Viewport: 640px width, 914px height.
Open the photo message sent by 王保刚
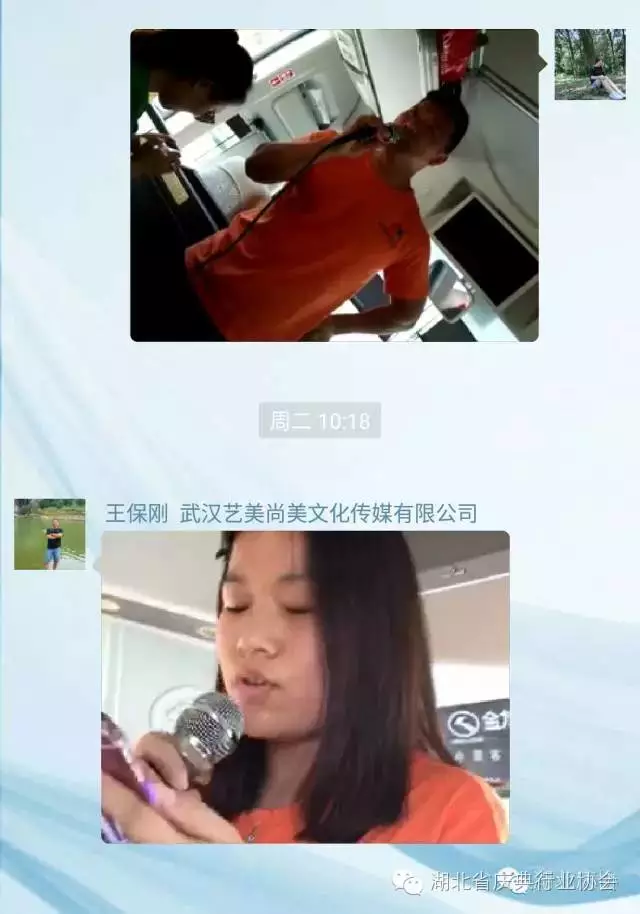(305, 686)
